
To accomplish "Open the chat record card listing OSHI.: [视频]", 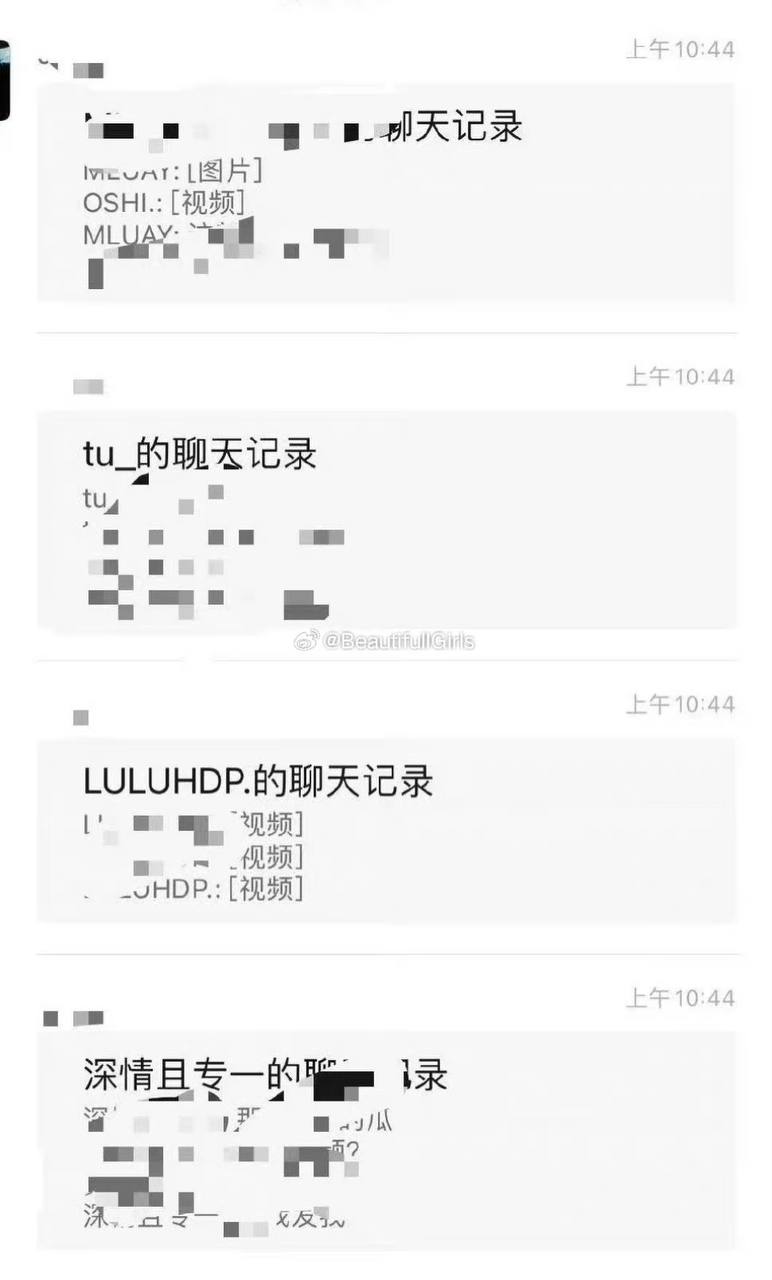I will tap(387, 192).
